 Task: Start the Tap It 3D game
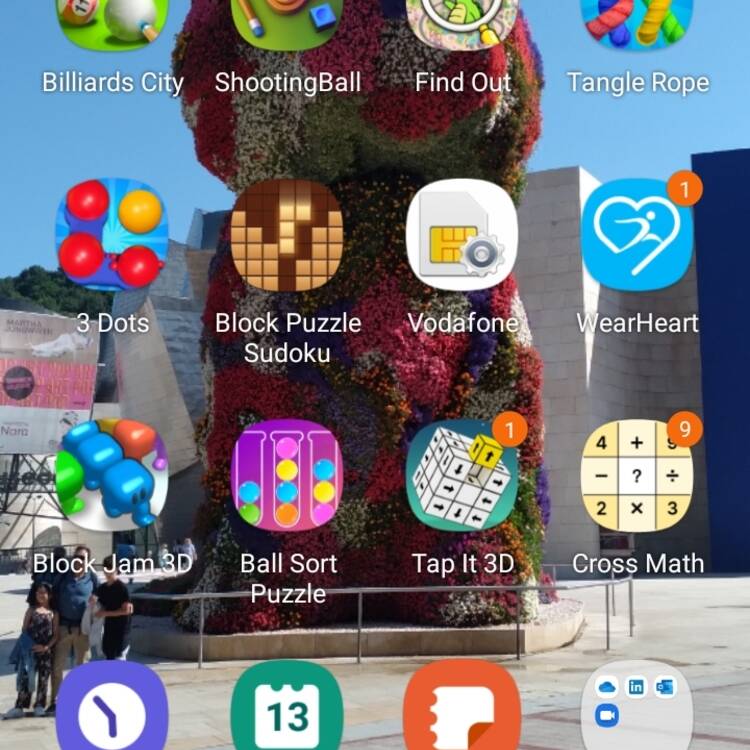[462, 476]
